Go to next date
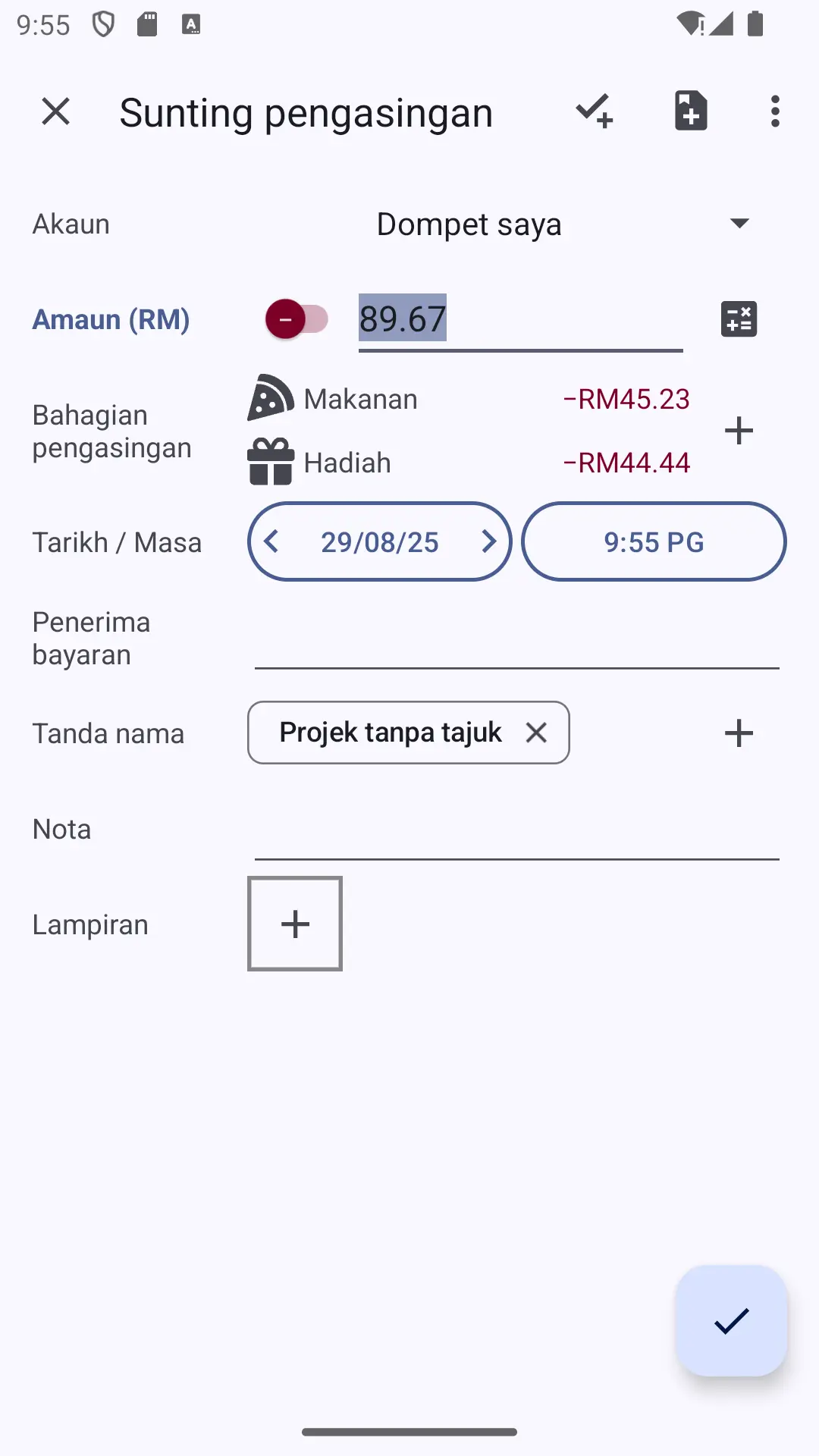The height and width of the screenshot is (1456, 819). pyautogui.click(x=489, y=541)
